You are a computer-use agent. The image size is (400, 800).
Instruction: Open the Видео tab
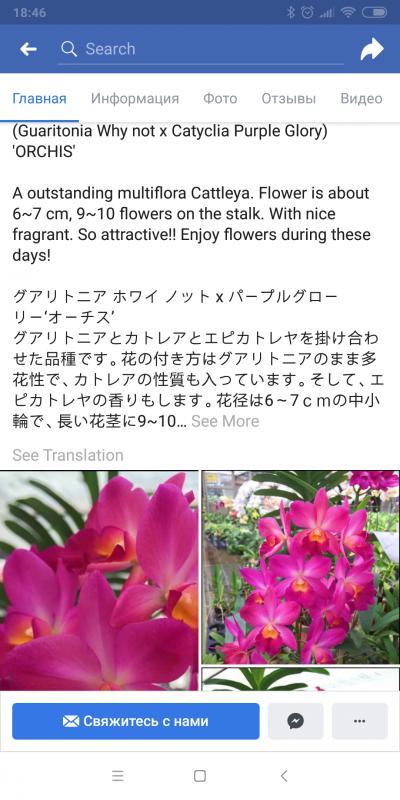[x=361, y=98]
